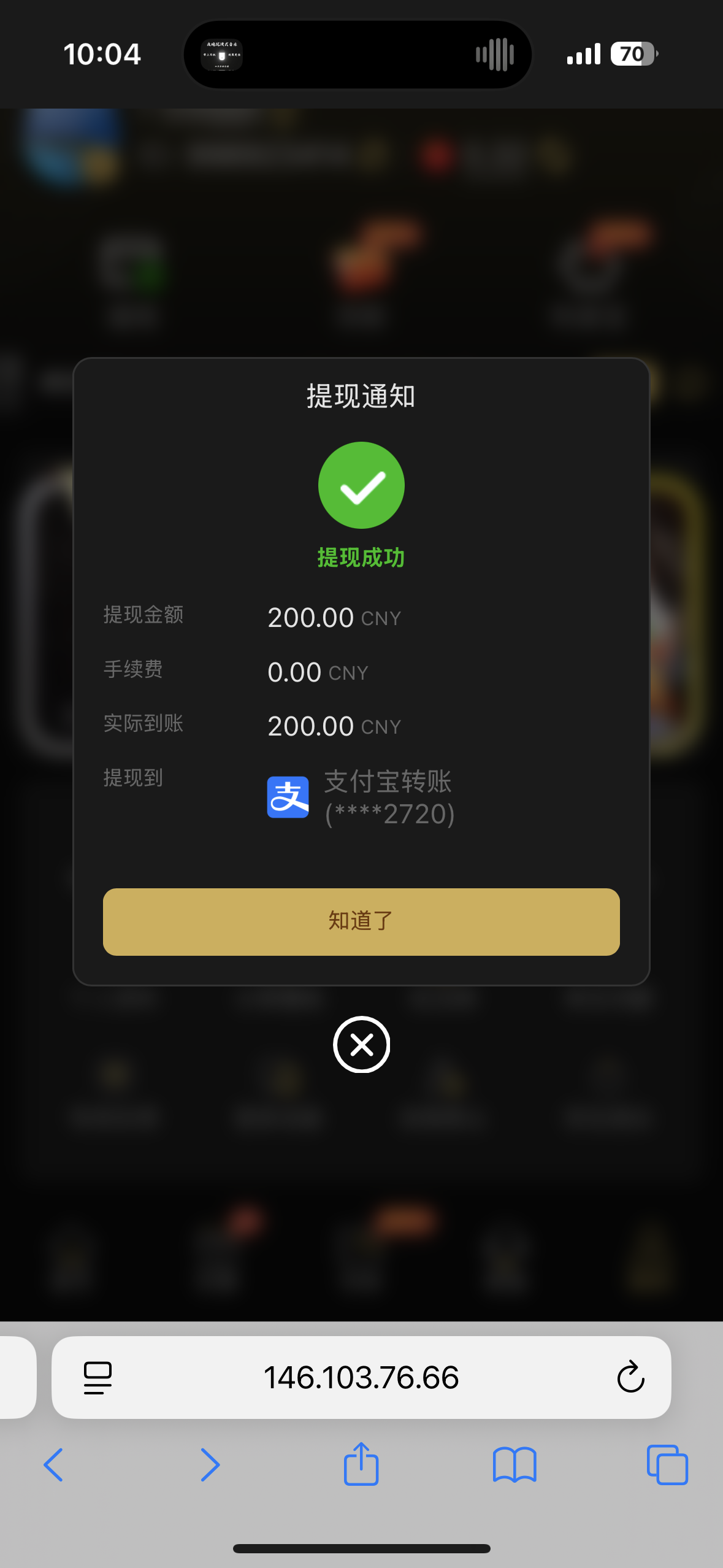Open the tab overview in Safari
The image size is (723, 1568).
coord(667,1465)
